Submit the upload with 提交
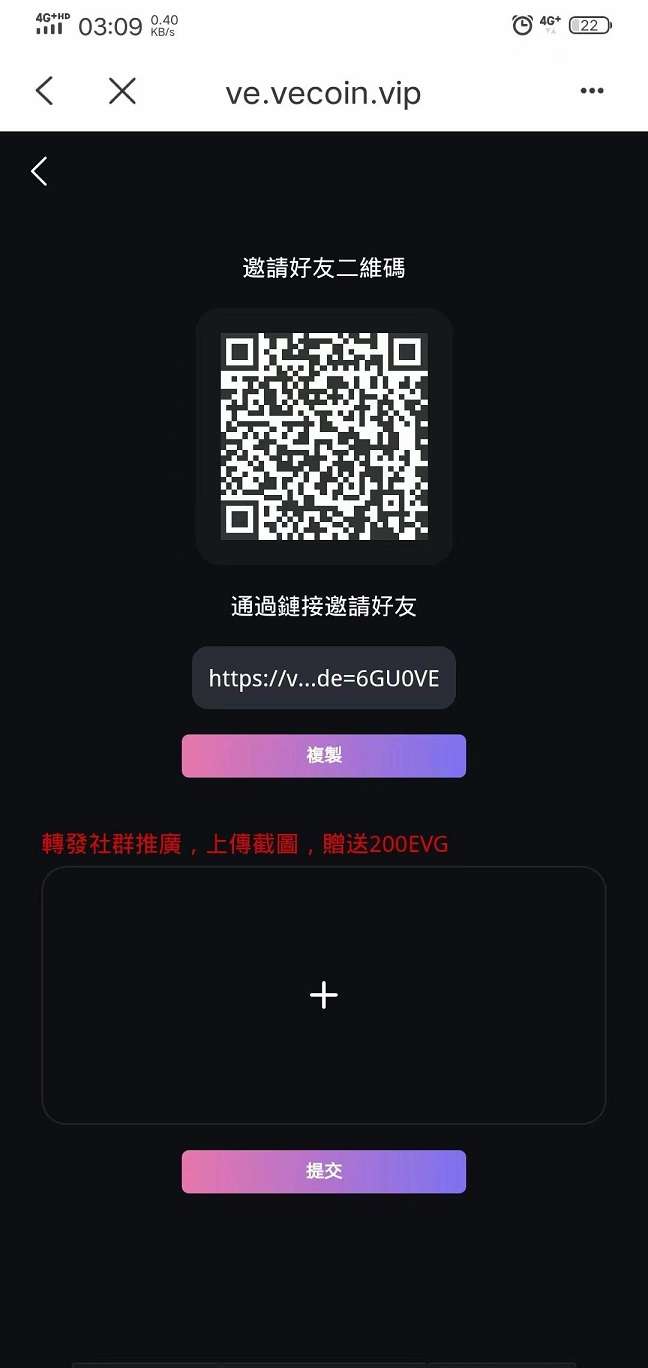 (324, 1172)
